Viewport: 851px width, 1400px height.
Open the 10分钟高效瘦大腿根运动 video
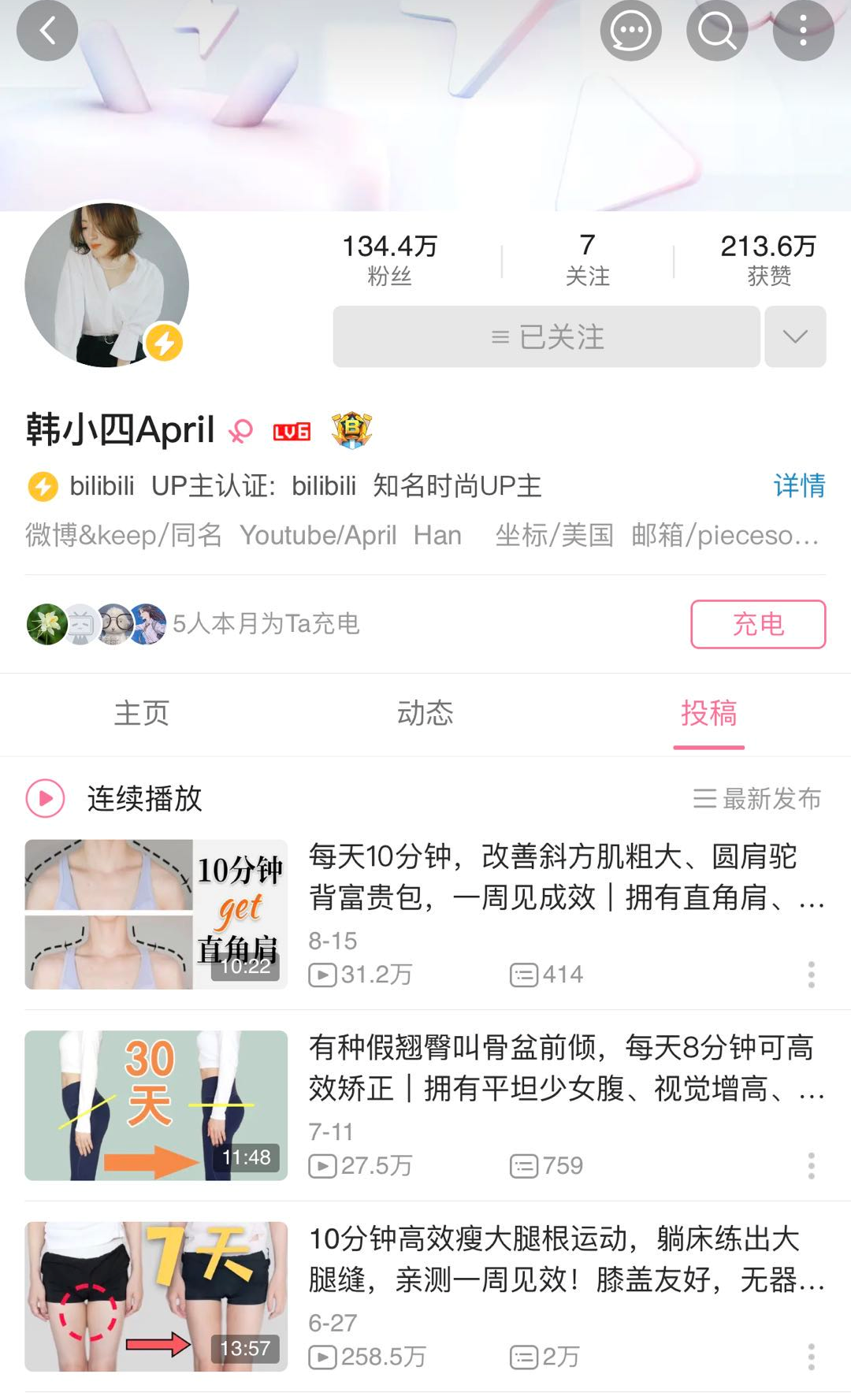point(425,1296)
